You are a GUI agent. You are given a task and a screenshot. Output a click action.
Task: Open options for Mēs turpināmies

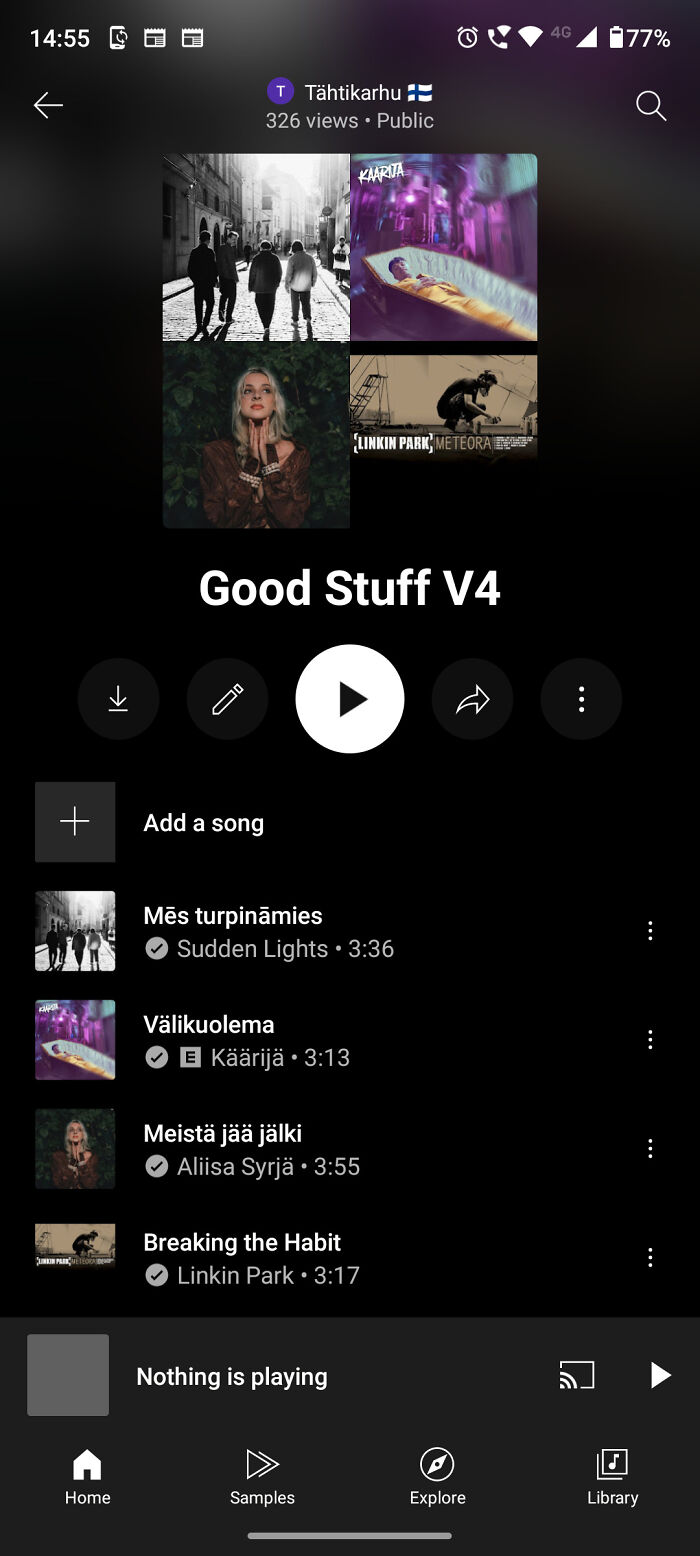[650, 931]
